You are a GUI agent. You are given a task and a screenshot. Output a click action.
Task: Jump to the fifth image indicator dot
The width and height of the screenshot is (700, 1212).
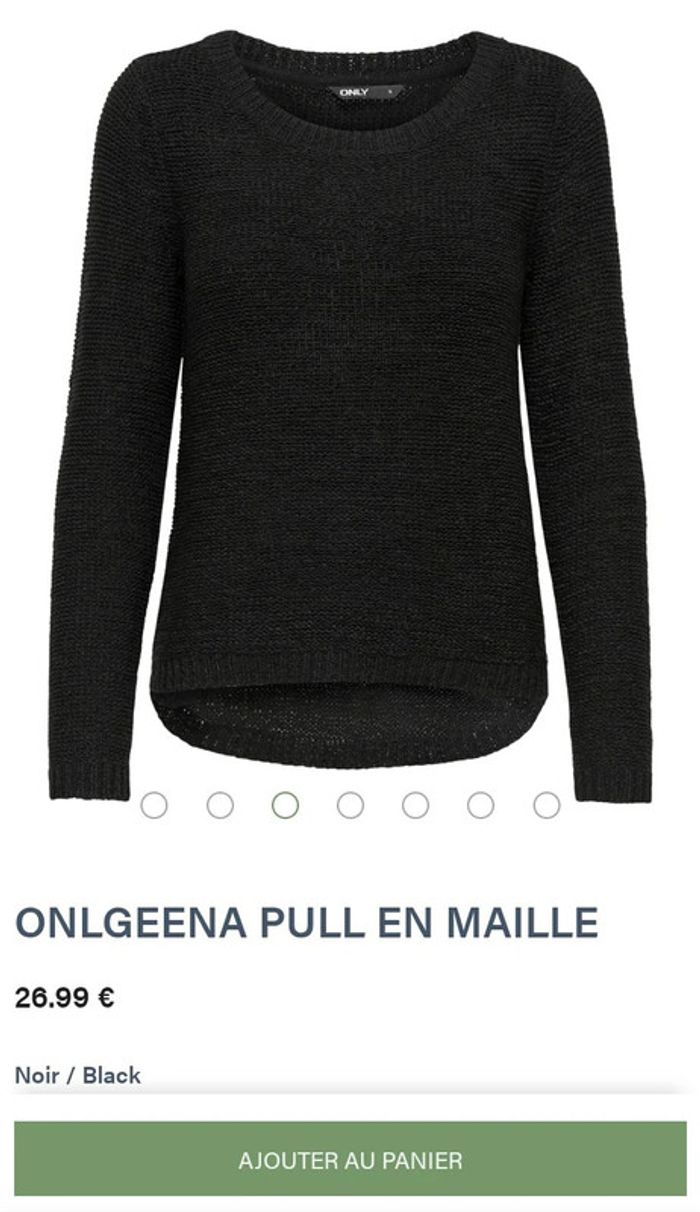(415, 805)
